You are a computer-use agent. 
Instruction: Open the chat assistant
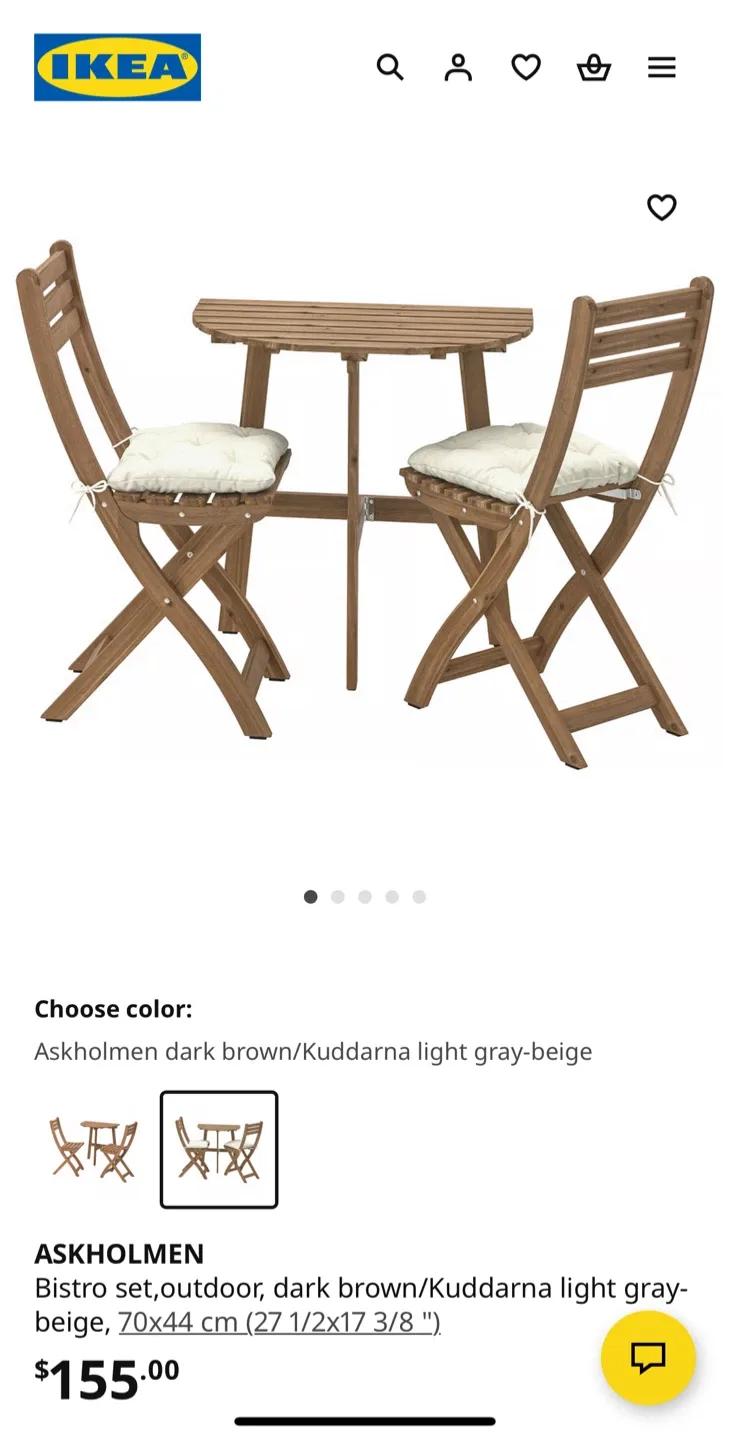click(x=648, y=1358)
